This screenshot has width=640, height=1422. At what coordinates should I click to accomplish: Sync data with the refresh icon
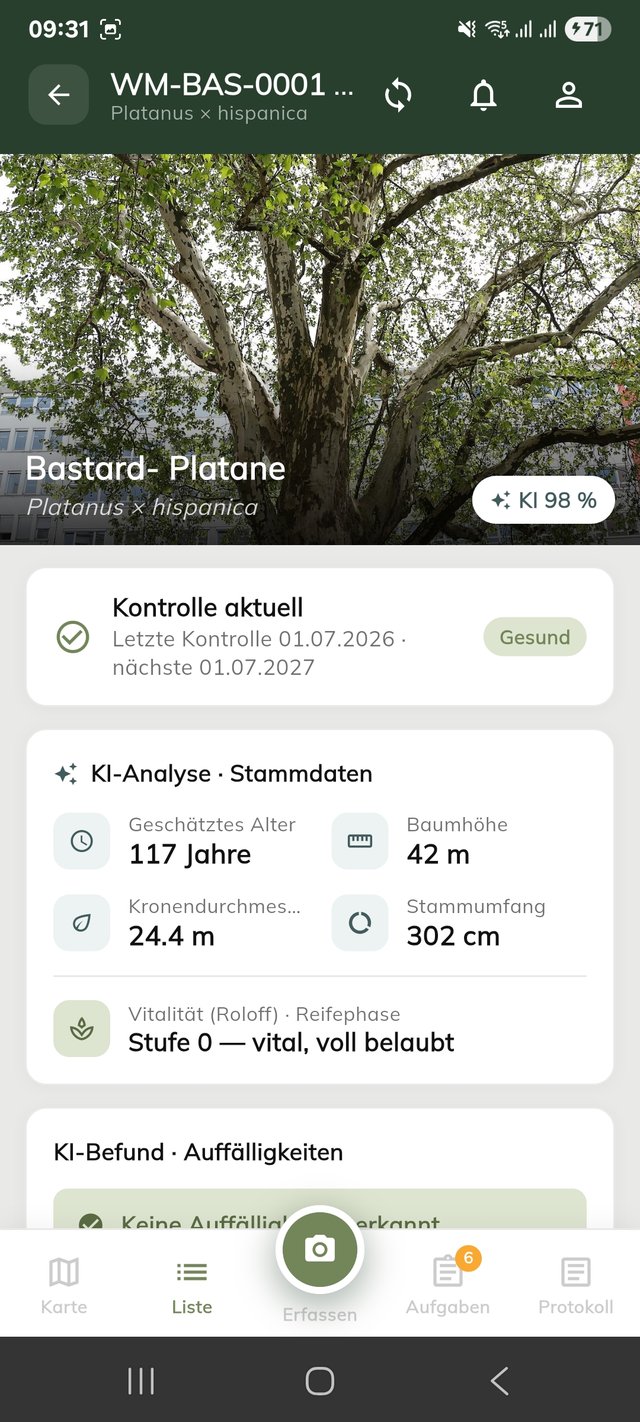pyautogui.click(x=398, y=95)
